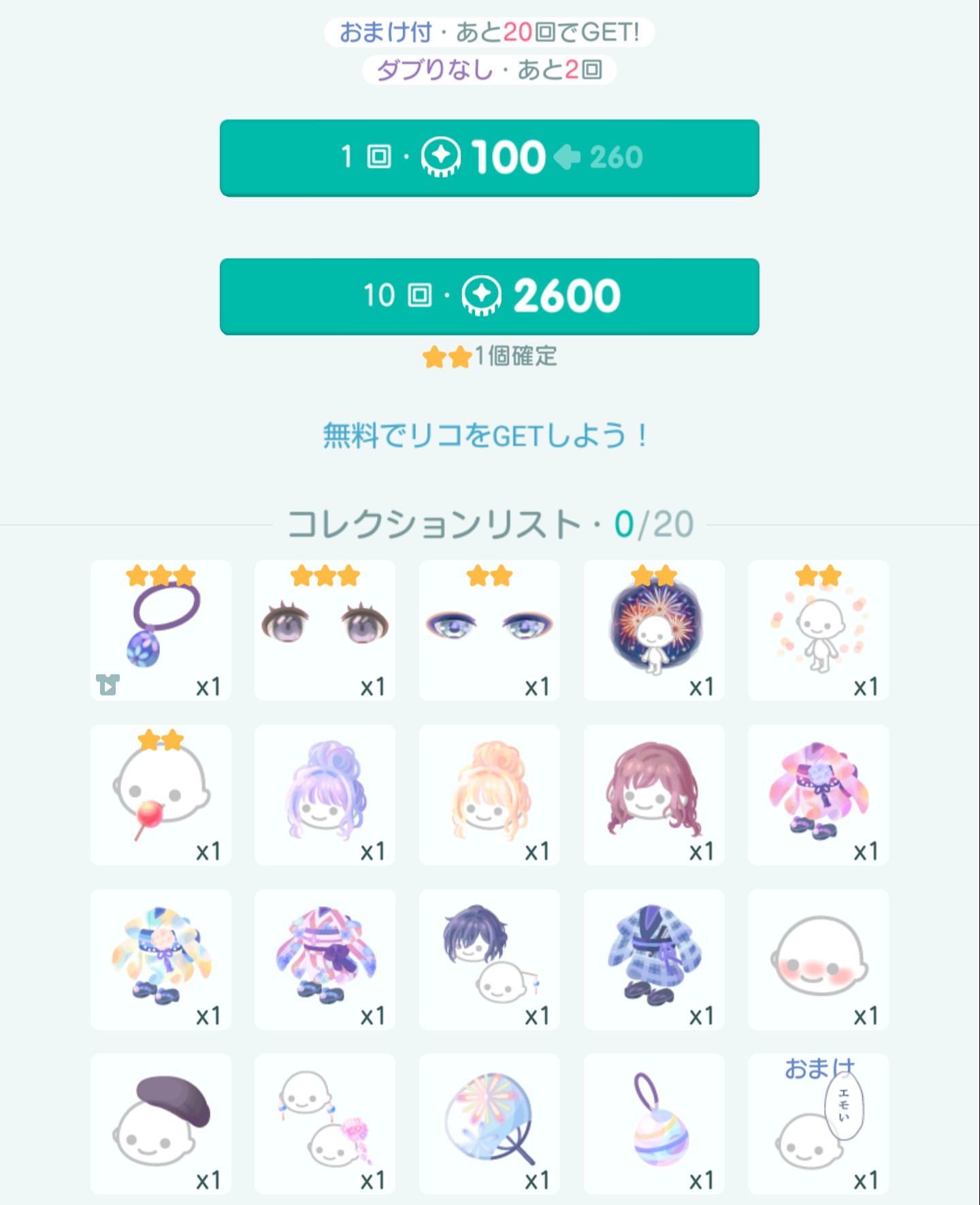
Task: Open the link to get Rico free
Action: [485, 436]
